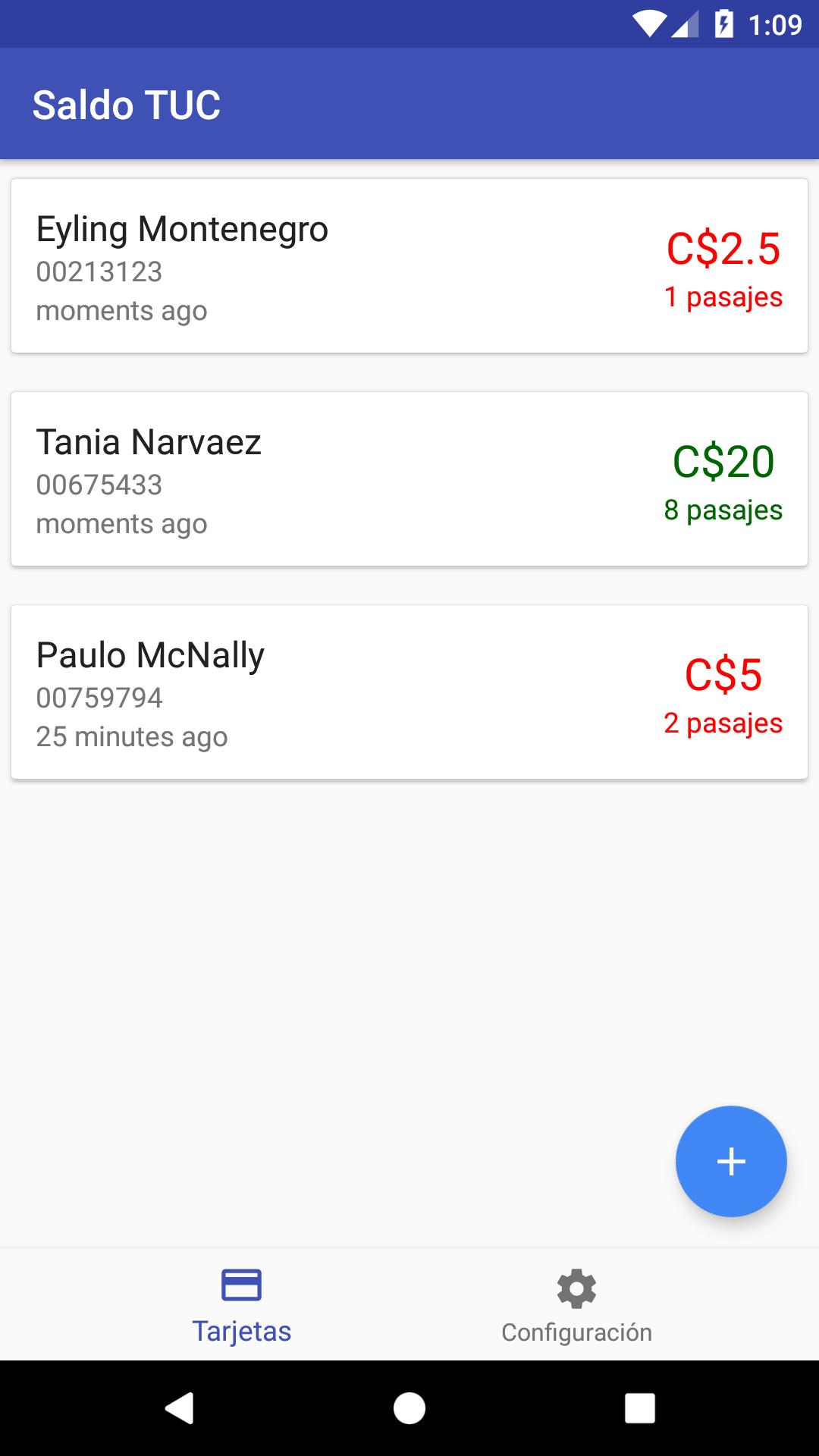
Task: Go to the Configuración tab
Action: pyautogui.click(x=576, y=1306)
